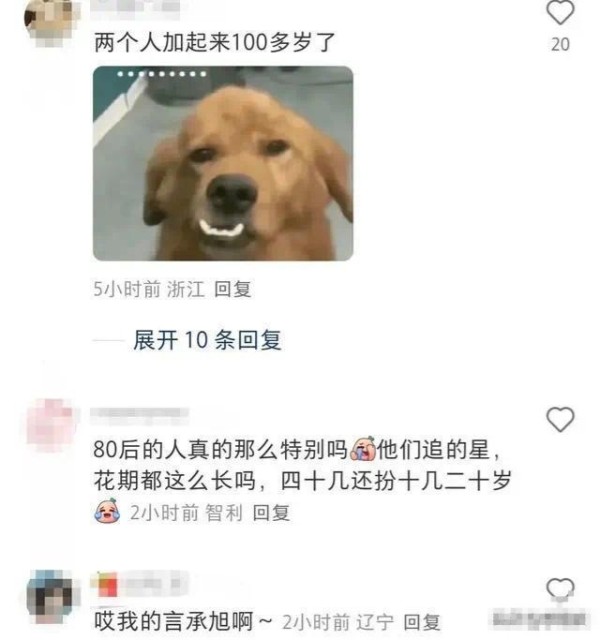The image size is (600, 640).
Task: Reply to the comment from 浙江
Action: pos(233,289)
